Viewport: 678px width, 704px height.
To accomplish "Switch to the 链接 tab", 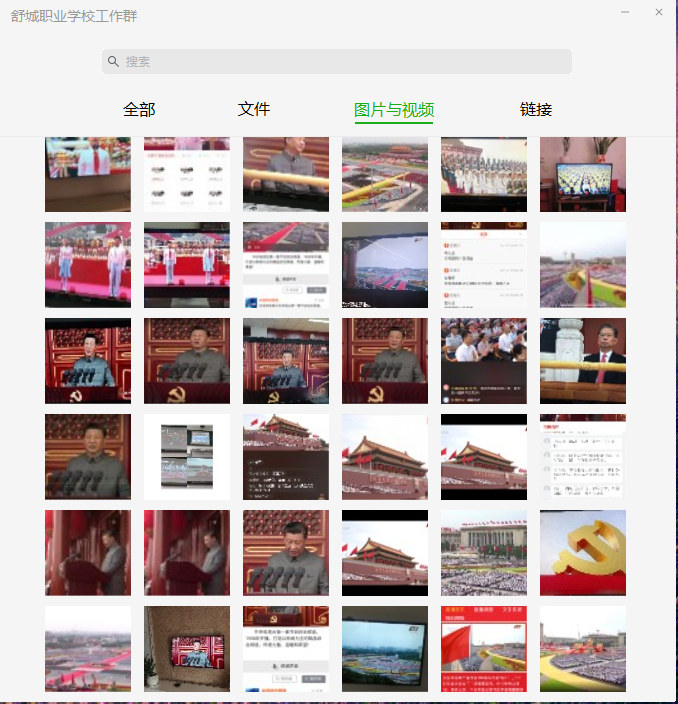I will (536, 110).
